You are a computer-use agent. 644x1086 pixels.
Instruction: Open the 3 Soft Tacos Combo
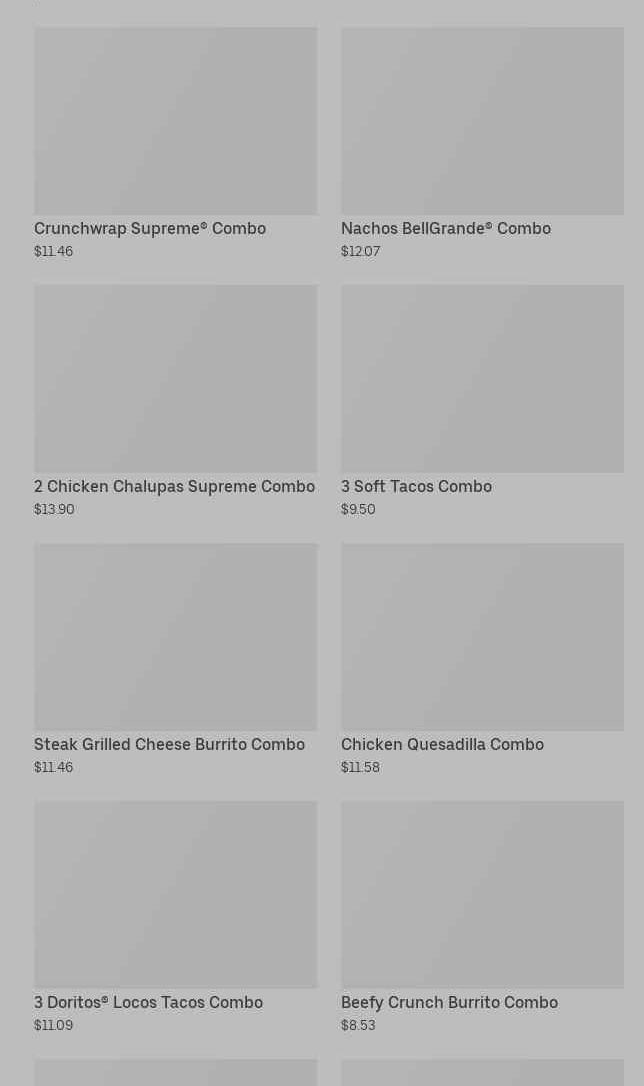tap(482, 380)
